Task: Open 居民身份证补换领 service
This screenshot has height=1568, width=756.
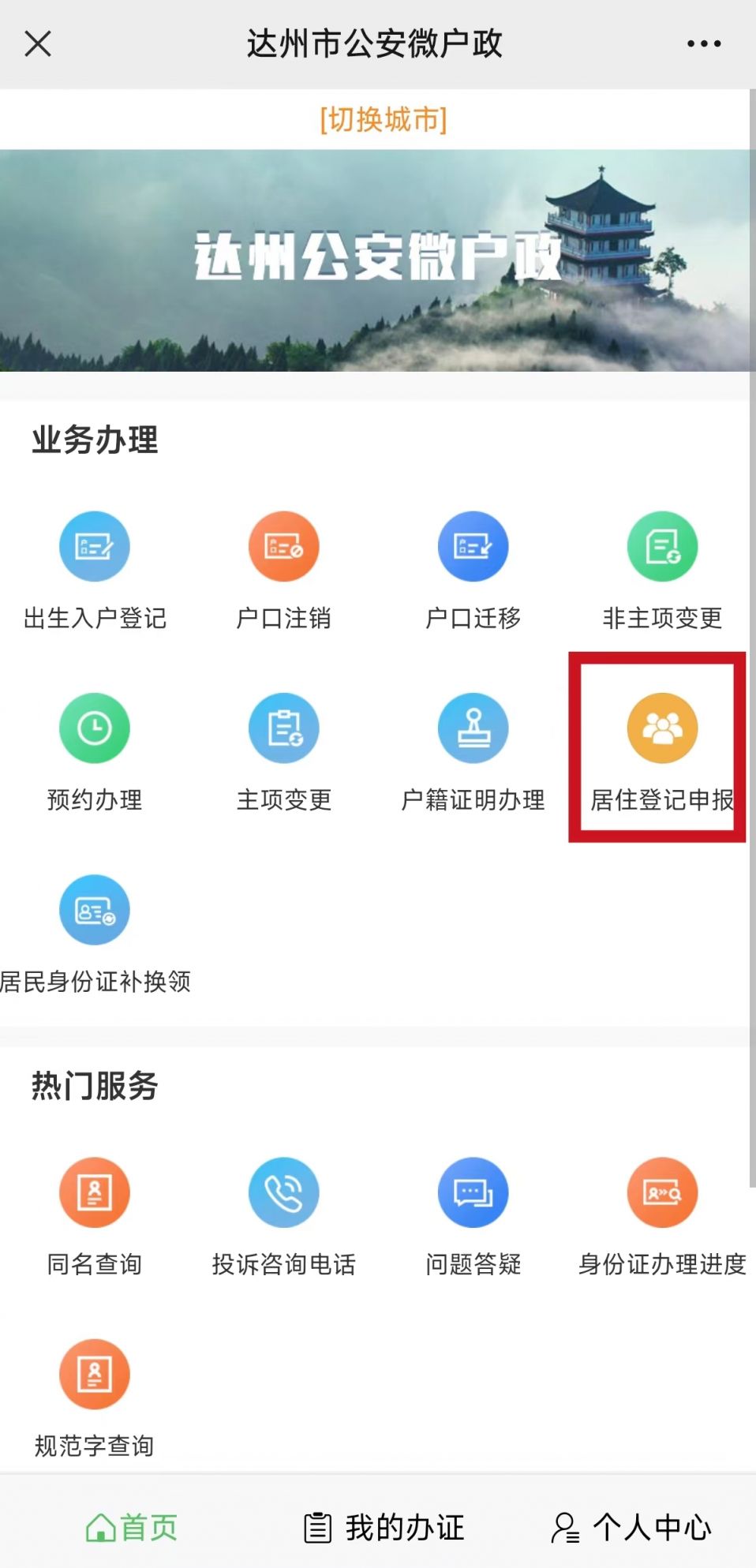Action: (x=95, y=911)
